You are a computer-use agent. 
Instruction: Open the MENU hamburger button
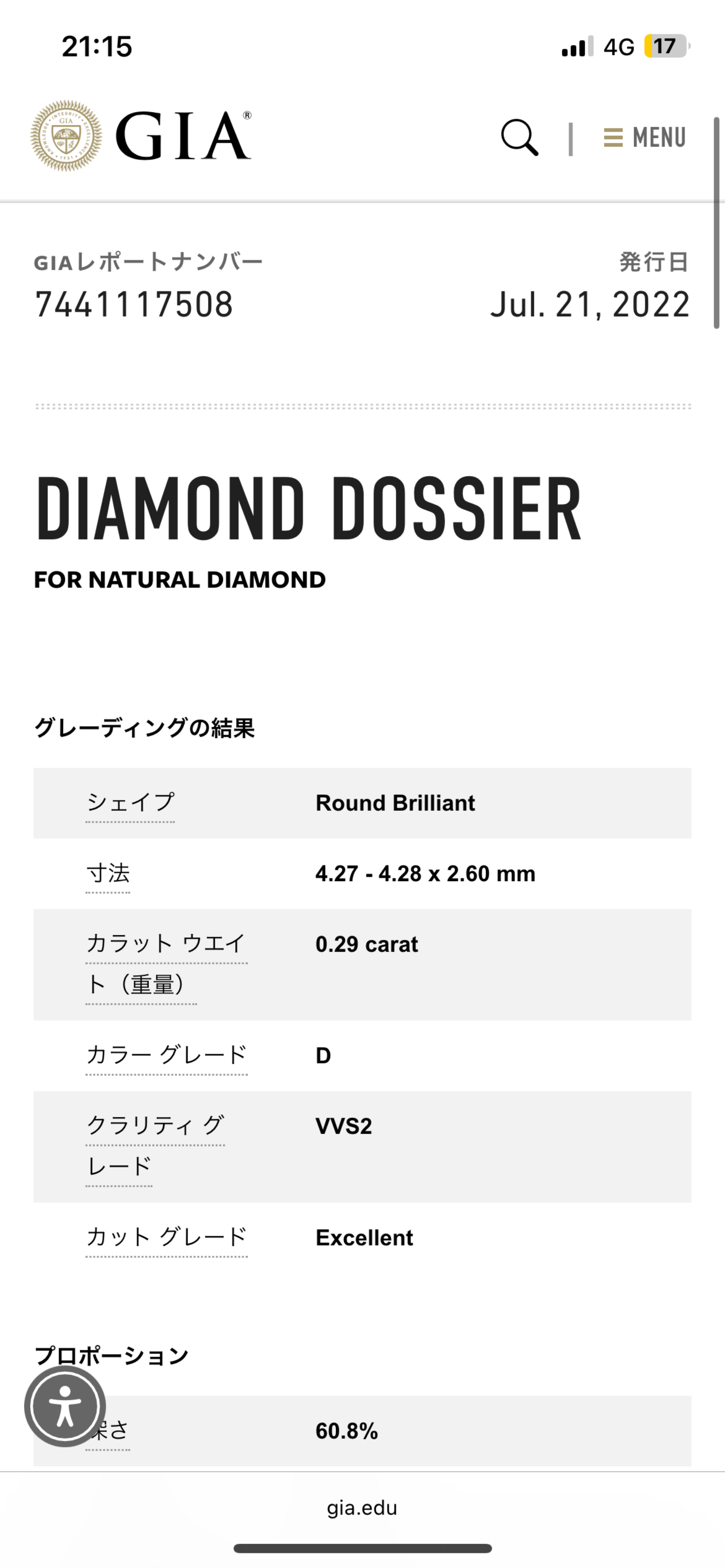tap(645, 137)
